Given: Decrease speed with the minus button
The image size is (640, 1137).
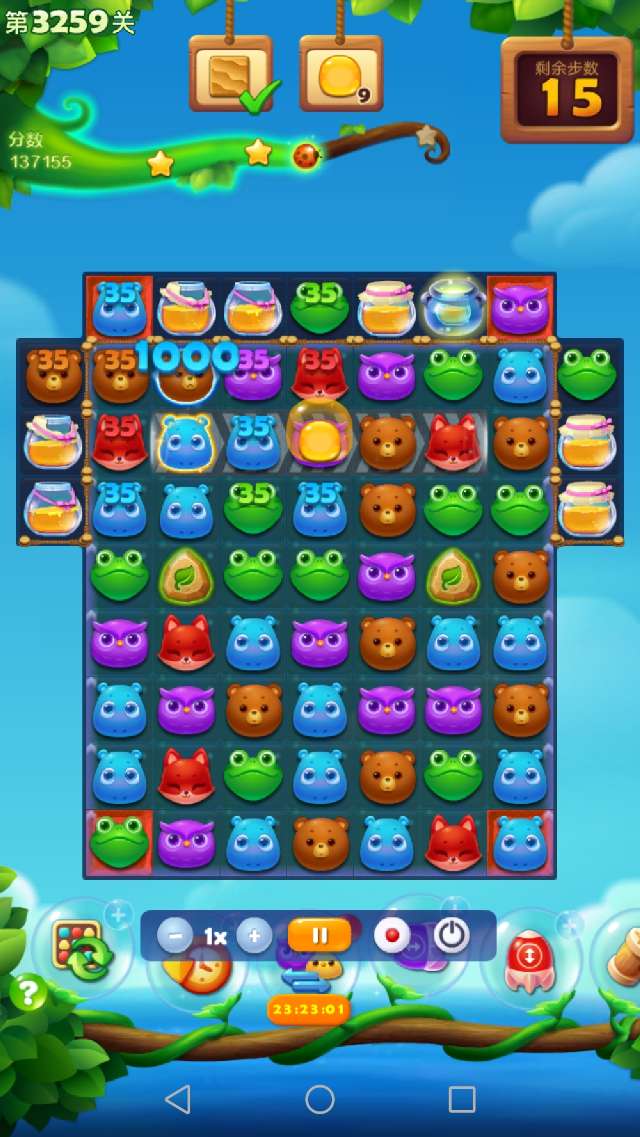Looking at the screenshot, I should (175, 936).
